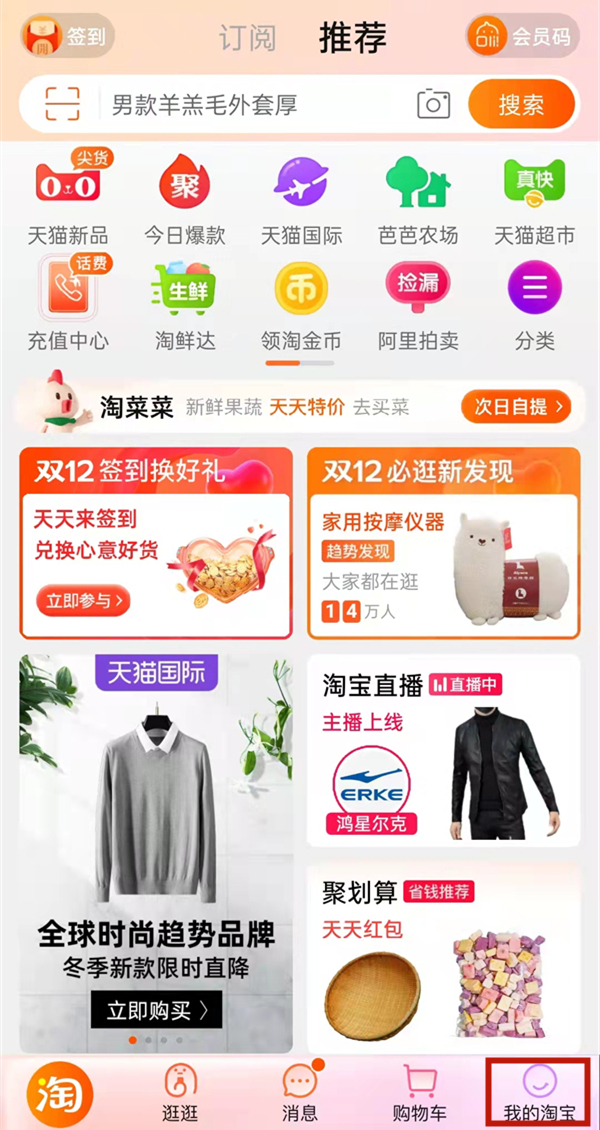Open 今日爆款
600x1130 pixels.
(185, 200)
